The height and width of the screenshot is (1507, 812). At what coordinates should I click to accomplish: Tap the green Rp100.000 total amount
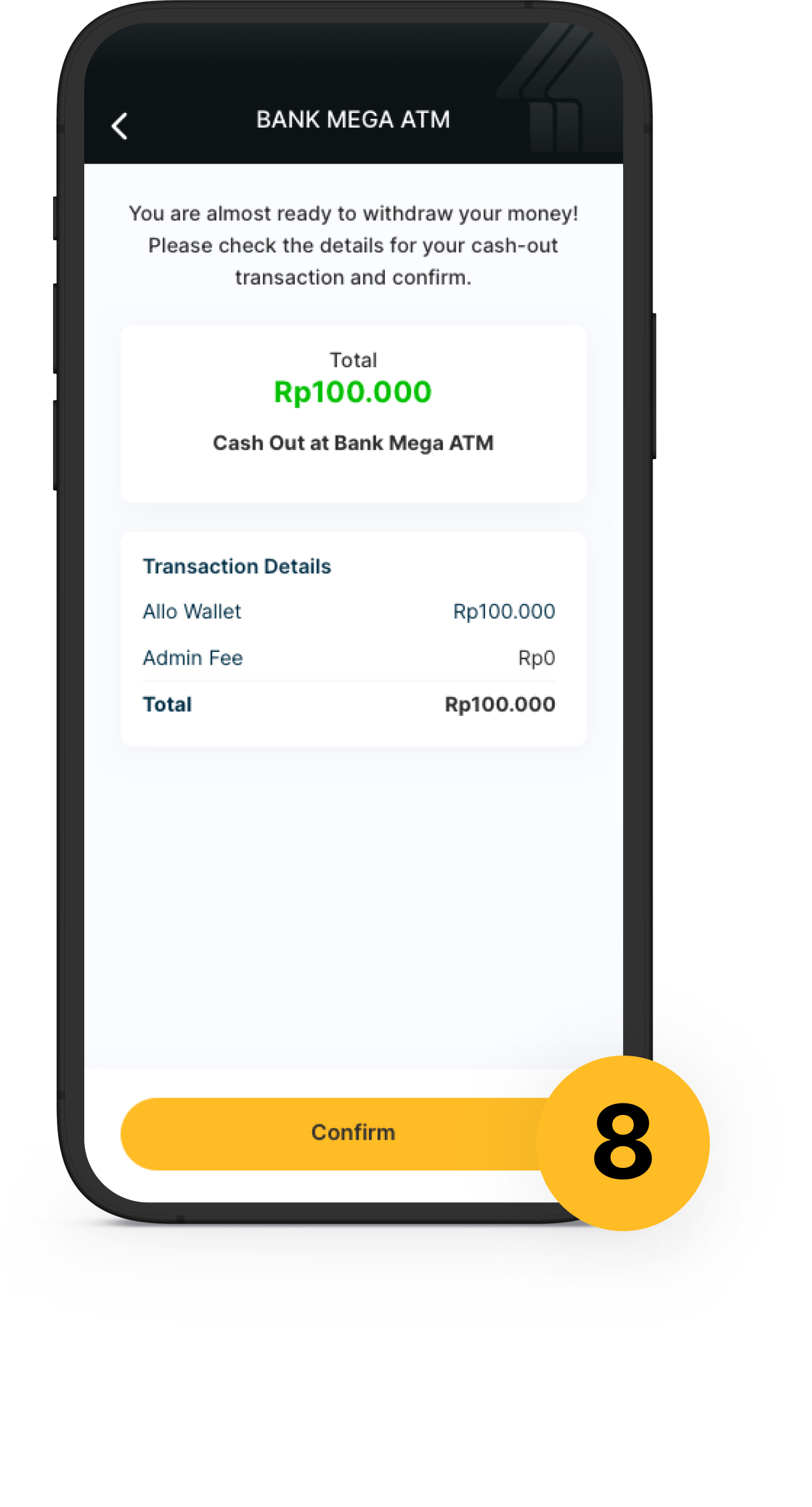(x=352, y=391)
